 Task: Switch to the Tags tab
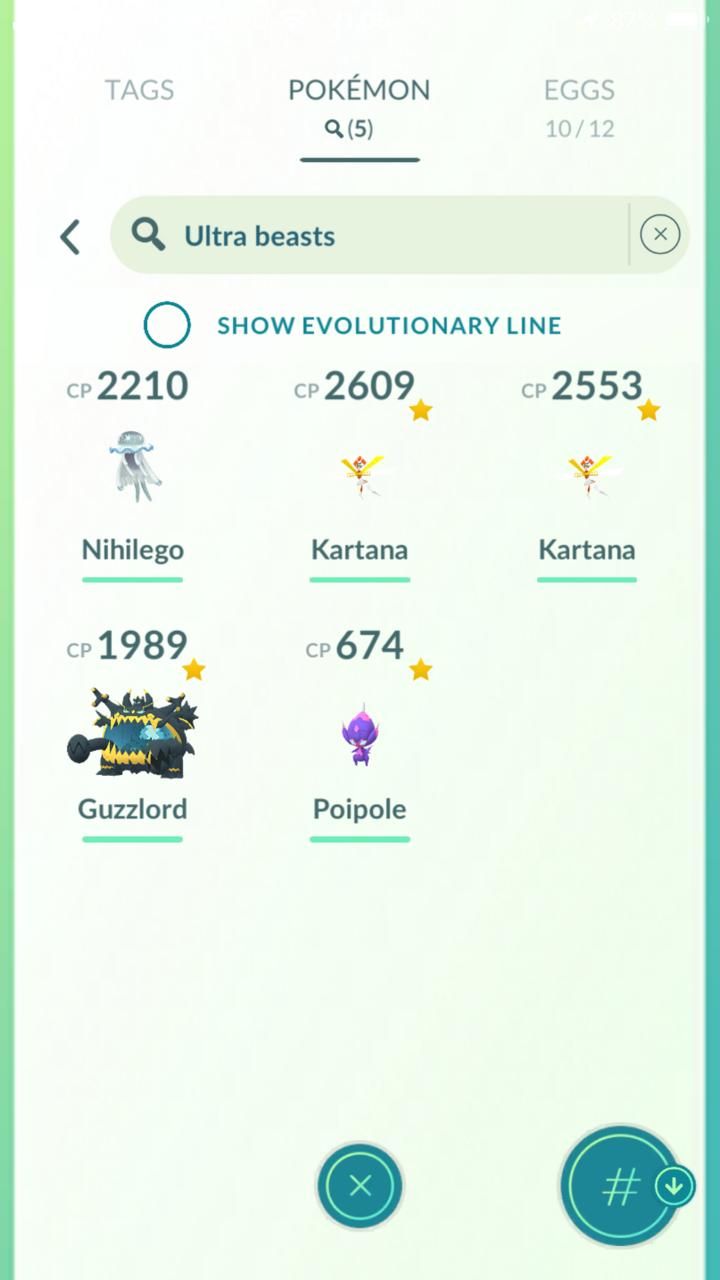click(139, 90)
